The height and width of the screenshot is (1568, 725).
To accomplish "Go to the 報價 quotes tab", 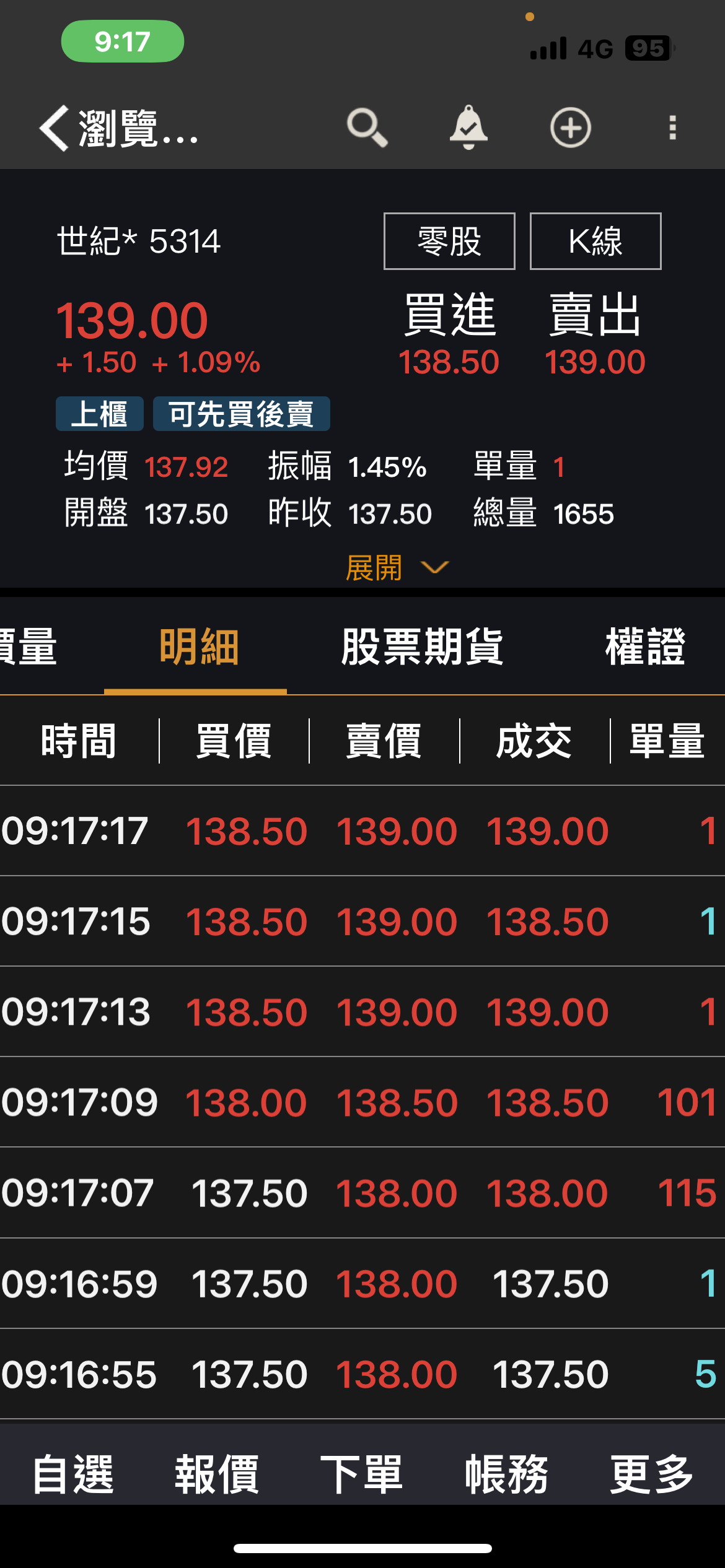I will (x=217, y=1474).
